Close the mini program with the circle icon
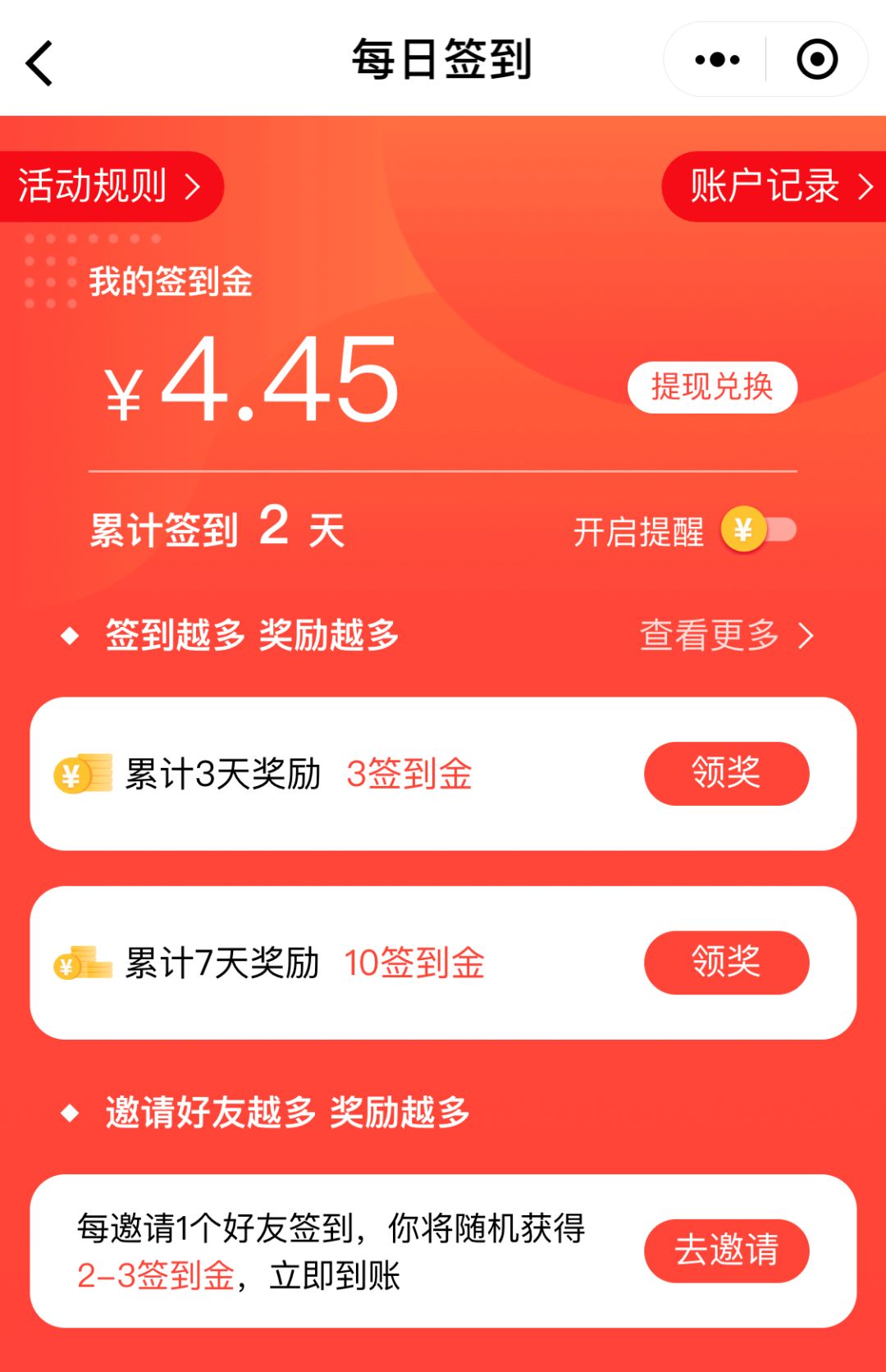This screenshot has width=886, height=1372. [x=816, y=60]
